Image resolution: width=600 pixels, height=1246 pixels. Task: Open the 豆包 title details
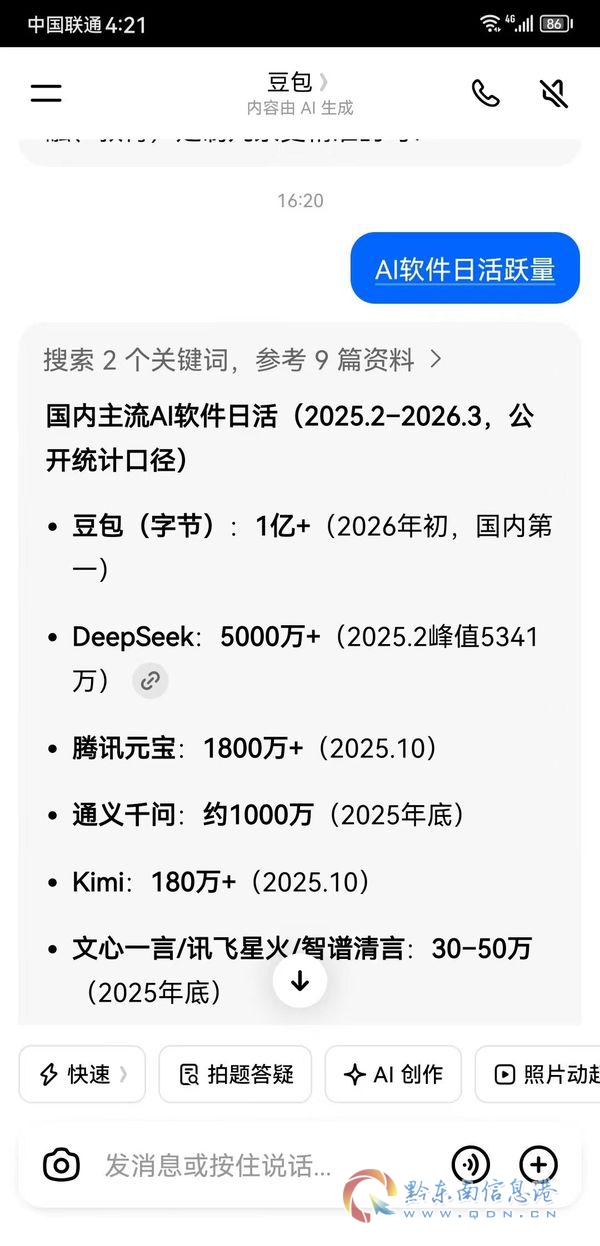(299, 82)
